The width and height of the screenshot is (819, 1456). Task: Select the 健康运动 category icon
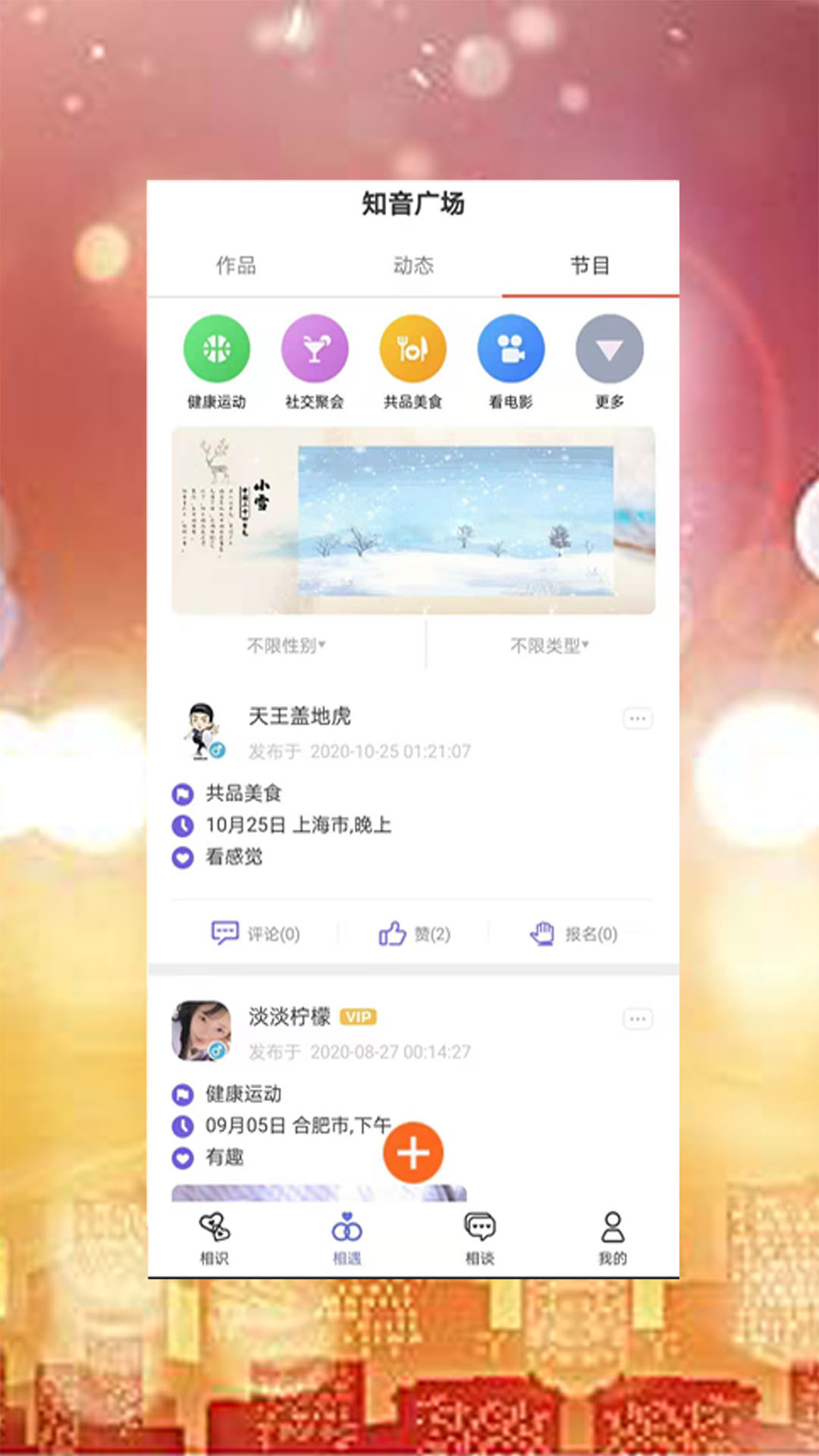coord(218,348)
